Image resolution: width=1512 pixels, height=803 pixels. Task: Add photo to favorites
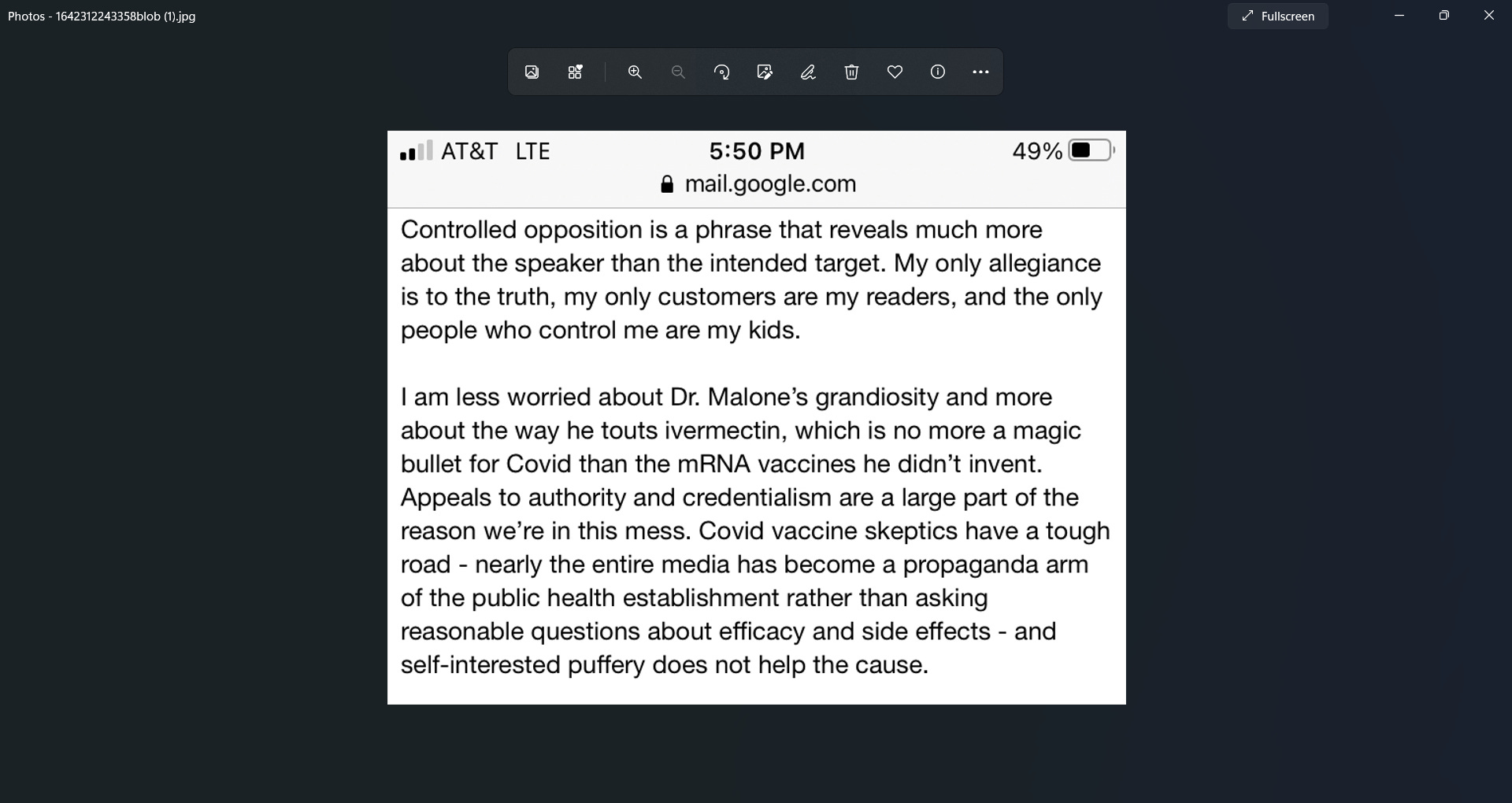coord(895,72)
